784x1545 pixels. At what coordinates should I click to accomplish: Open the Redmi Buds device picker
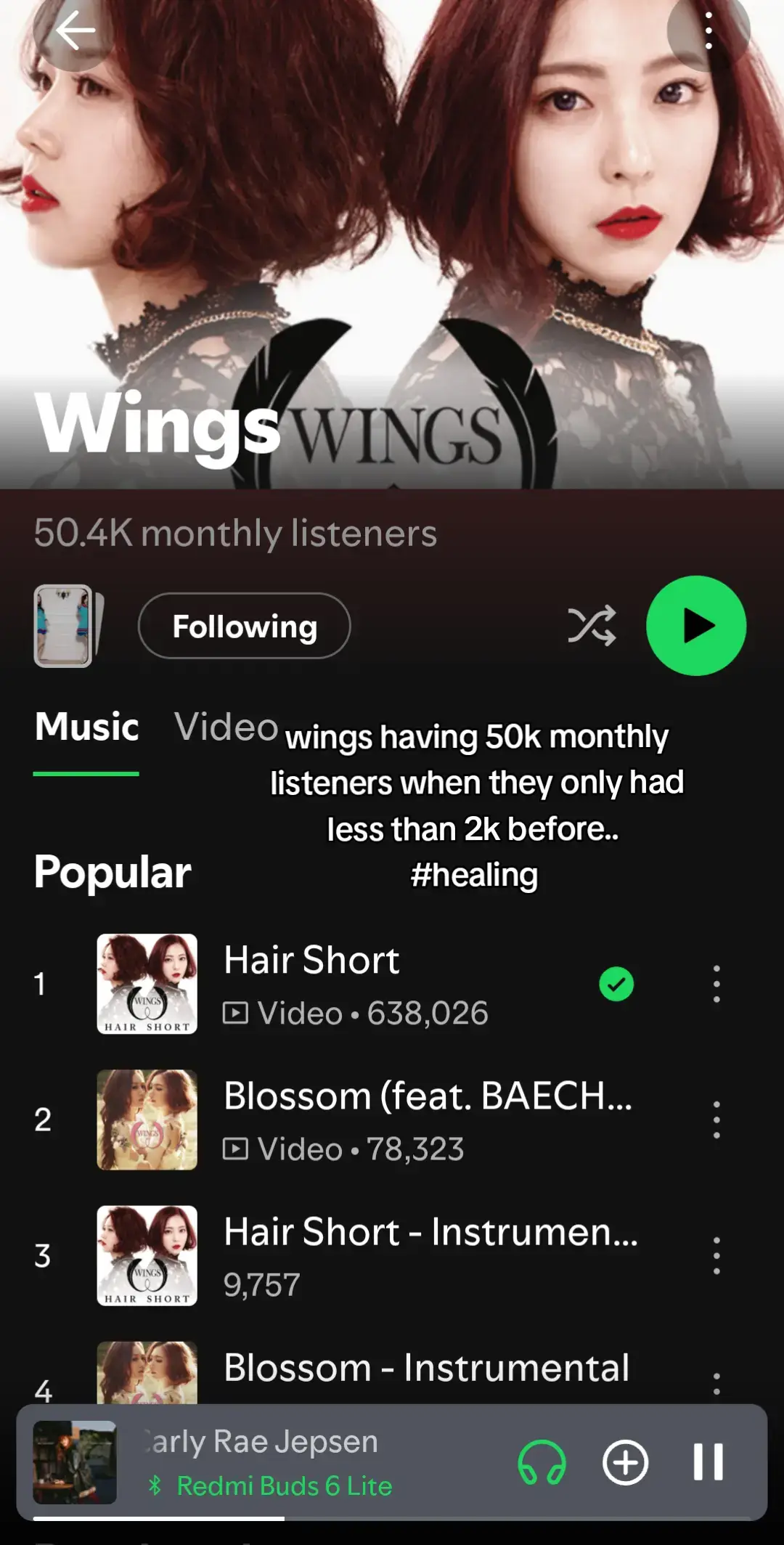(x=542, y=1462)
